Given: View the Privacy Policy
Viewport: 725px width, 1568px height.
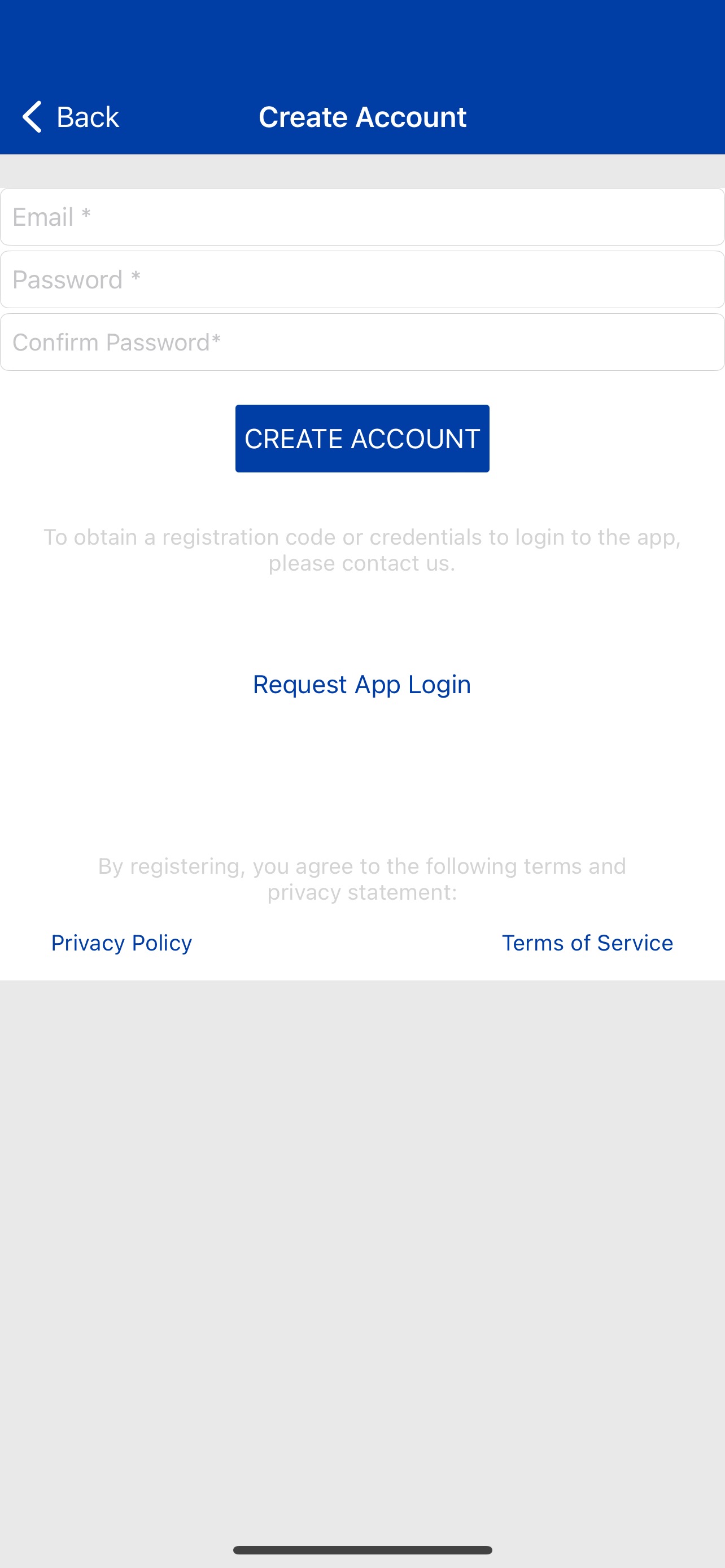Looking at the screenshot, I should [122, 942].
